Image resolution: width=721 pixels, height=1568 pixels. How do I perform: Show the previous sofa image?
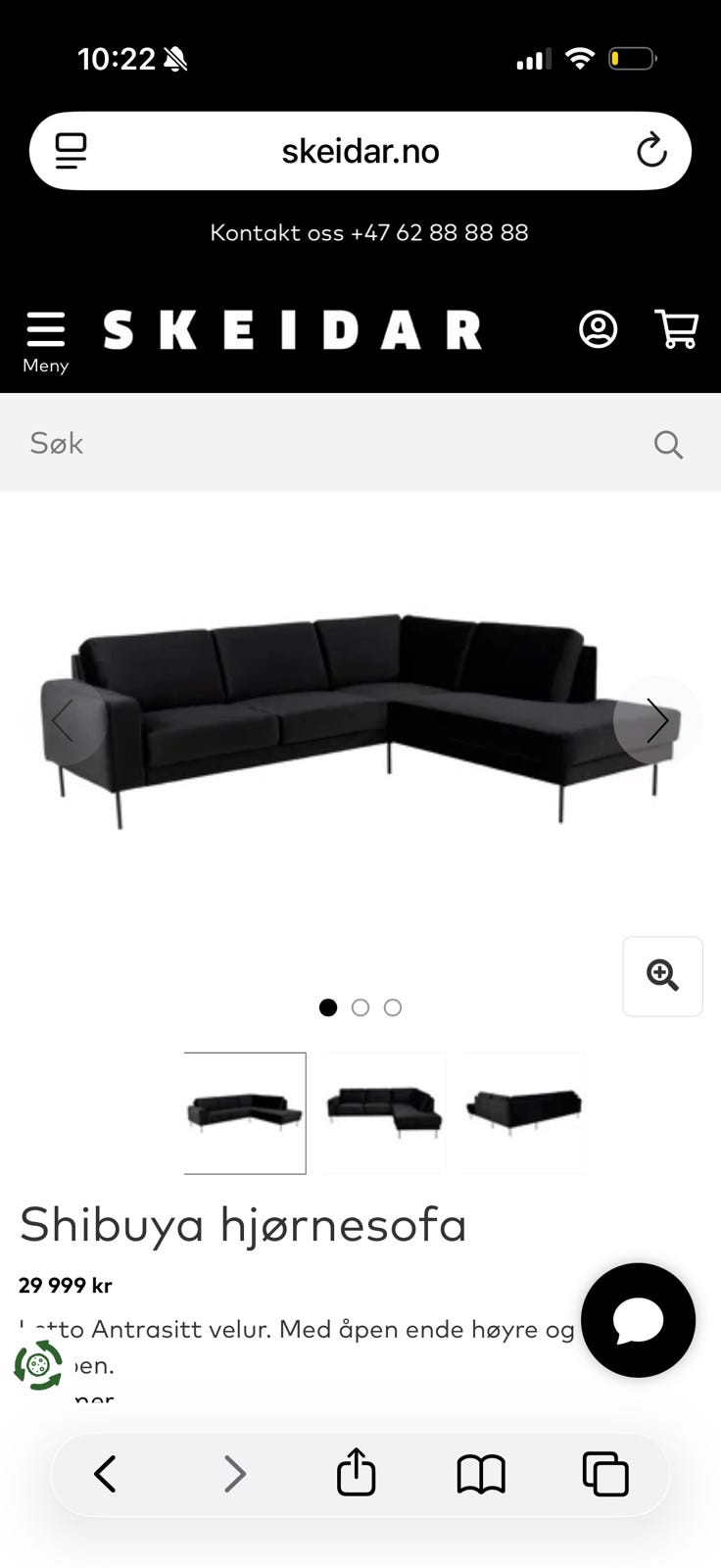click(x=64, y=720)
